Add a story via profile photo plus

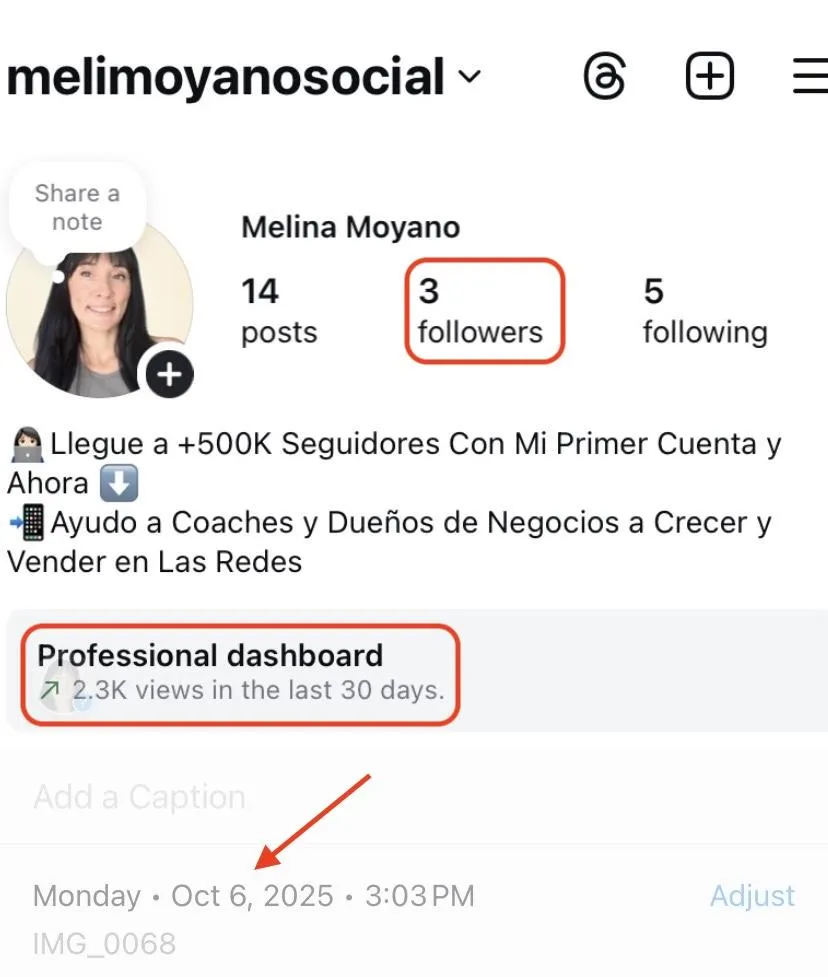tap(171, 375)
